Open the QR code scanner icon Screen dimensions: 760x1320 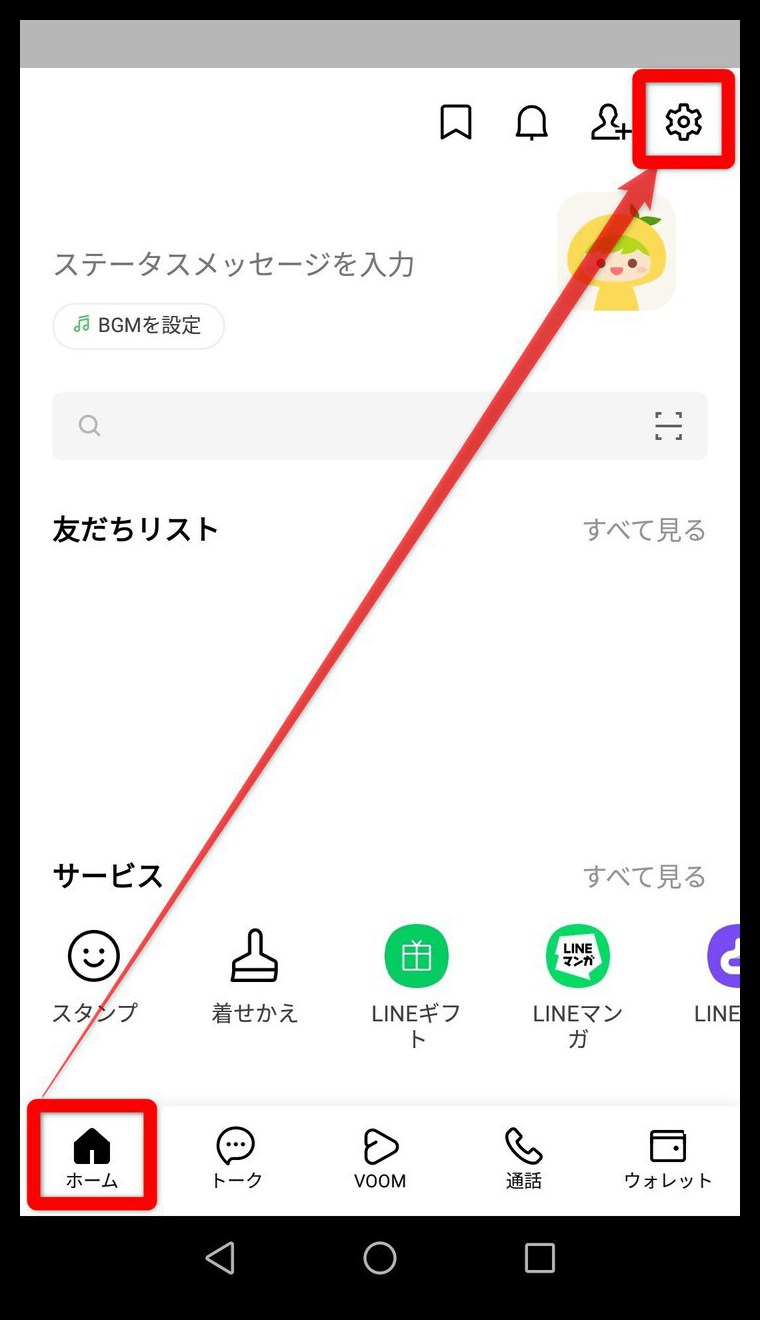pyautogui.click(x=668, y=426)
